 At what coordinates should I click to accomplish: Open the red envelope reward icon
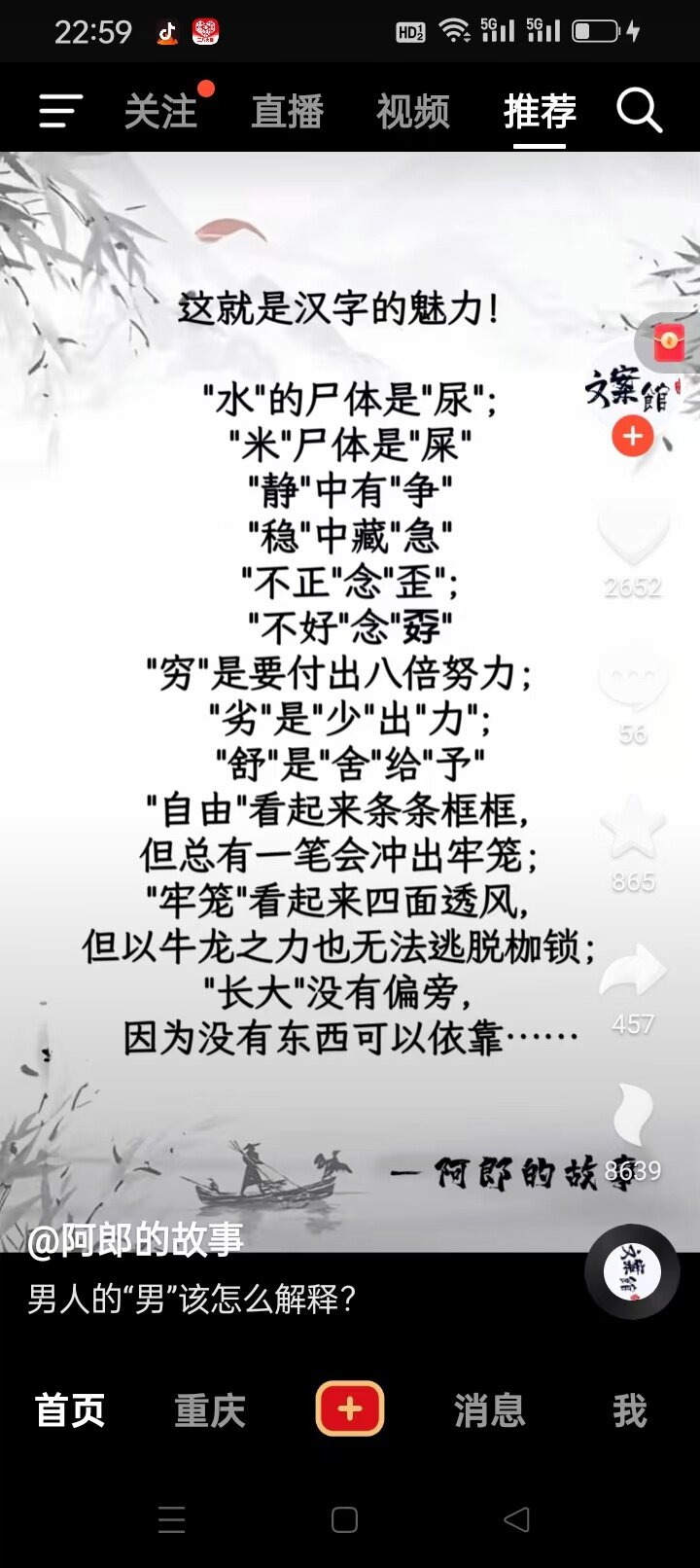[x=669, y=343]
